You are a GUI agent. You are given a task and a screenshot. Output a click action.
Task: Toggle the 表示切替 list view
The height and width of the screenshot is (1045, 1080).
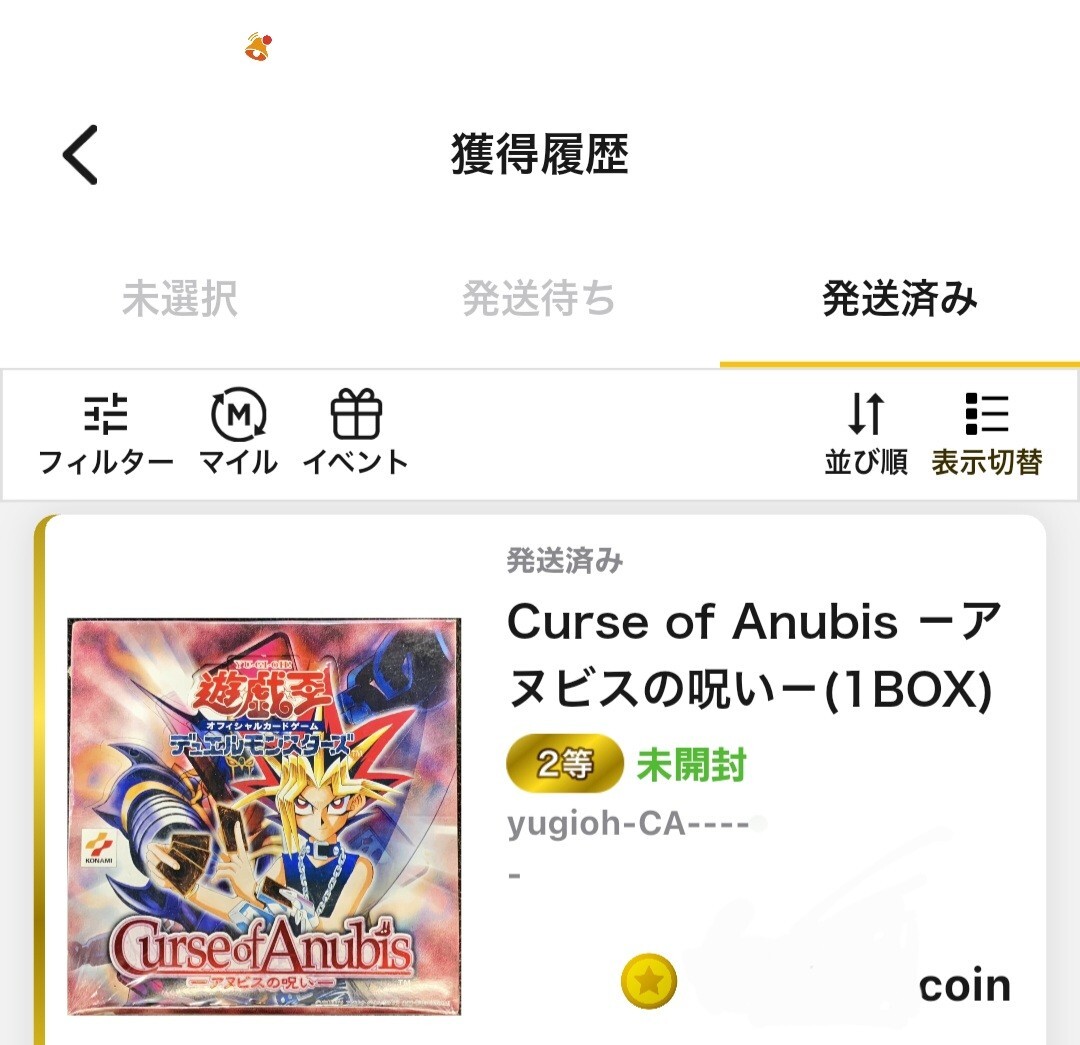(x=986, y=433)
